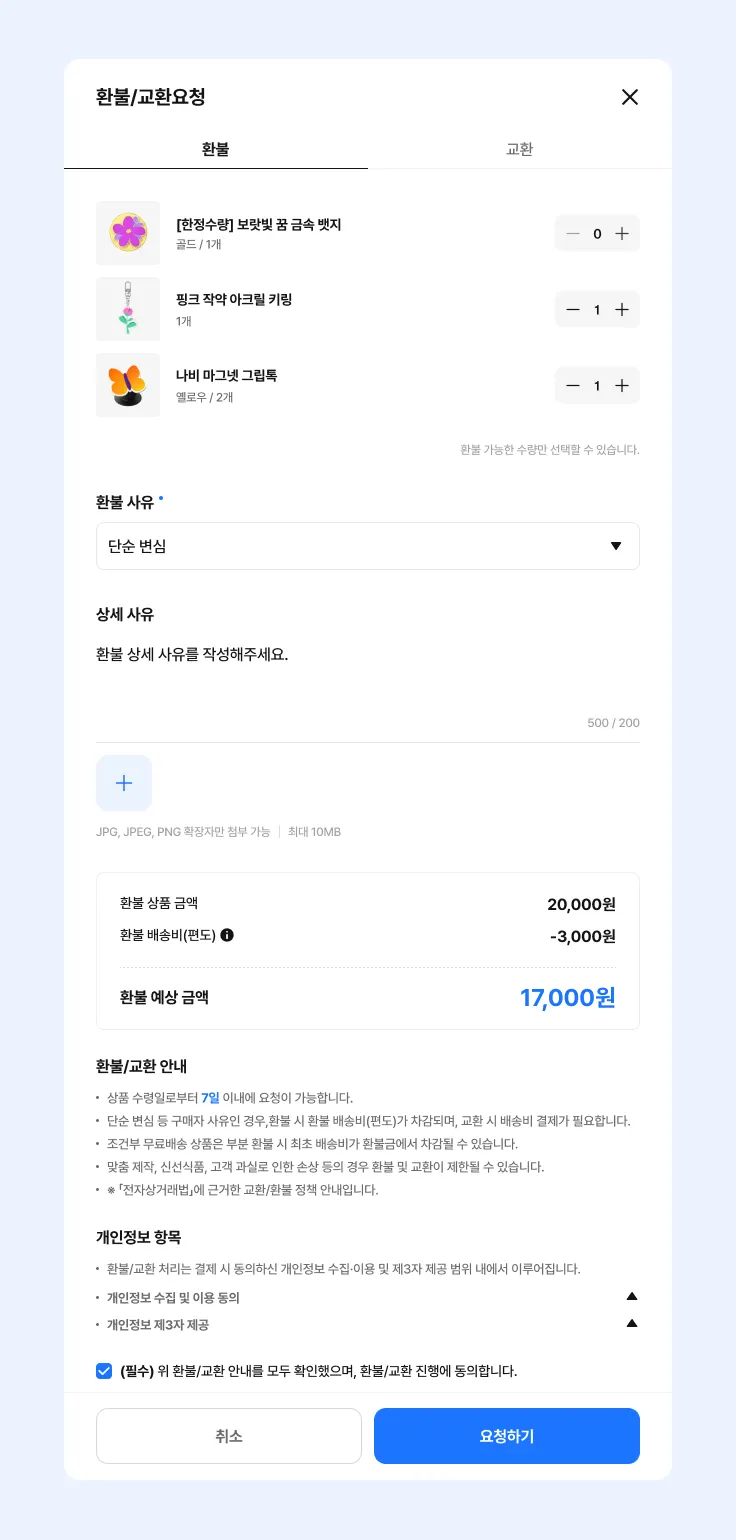Show info about 환불 배송비(편도)
This screenshot has width=736, height=1540.
[227, 936]
